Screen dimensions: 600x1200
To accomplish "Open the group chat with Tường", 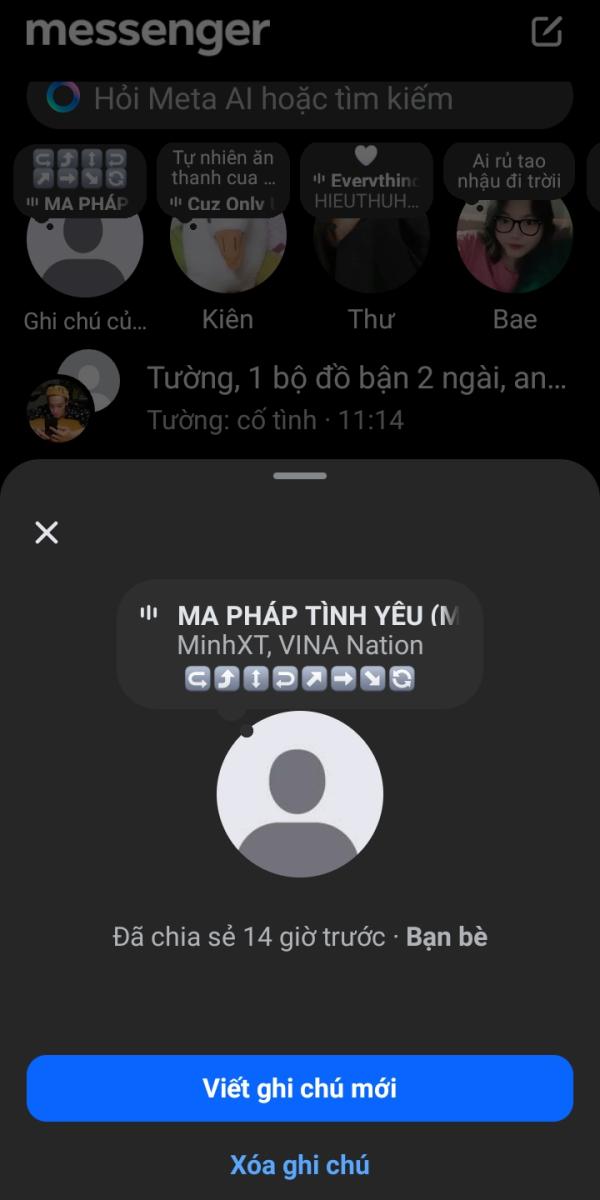I will click(x=300, y=396).
